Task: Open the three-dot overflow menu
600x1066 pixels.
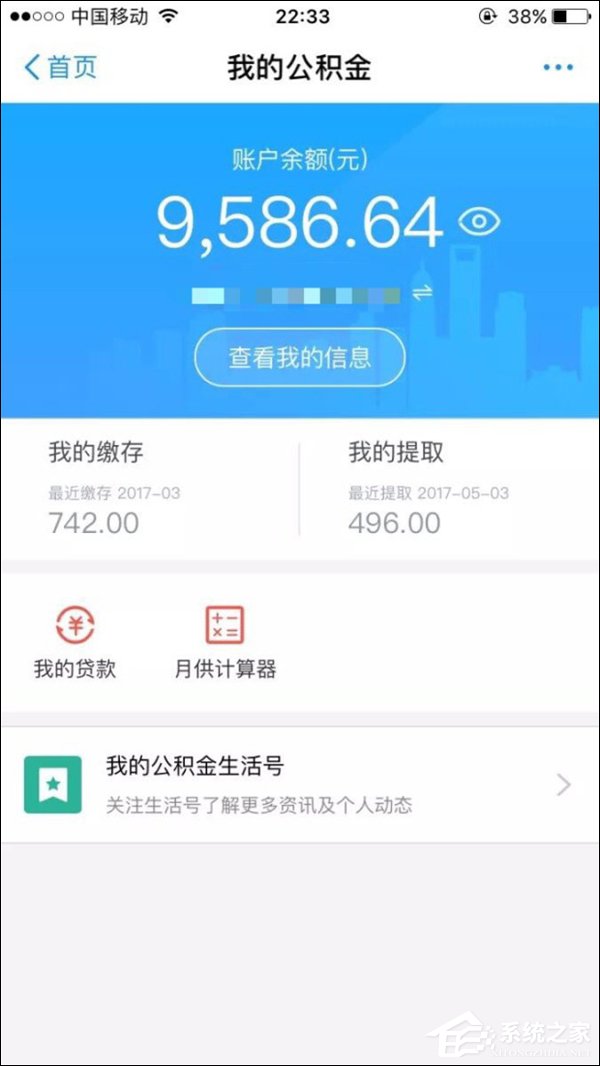Action: coord(558,68)
